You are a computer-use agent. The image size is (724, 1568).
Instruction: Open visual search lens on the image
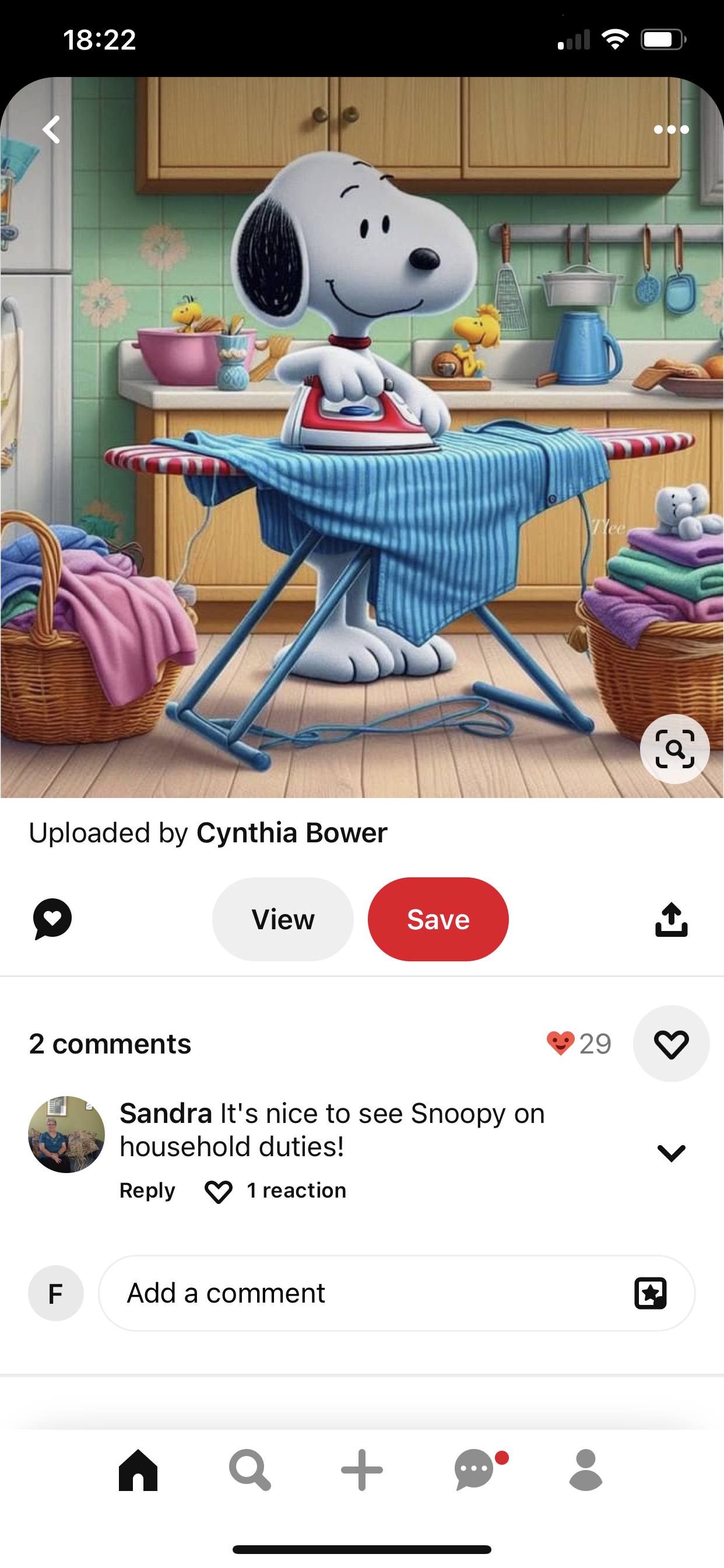(x=674, y=748)
